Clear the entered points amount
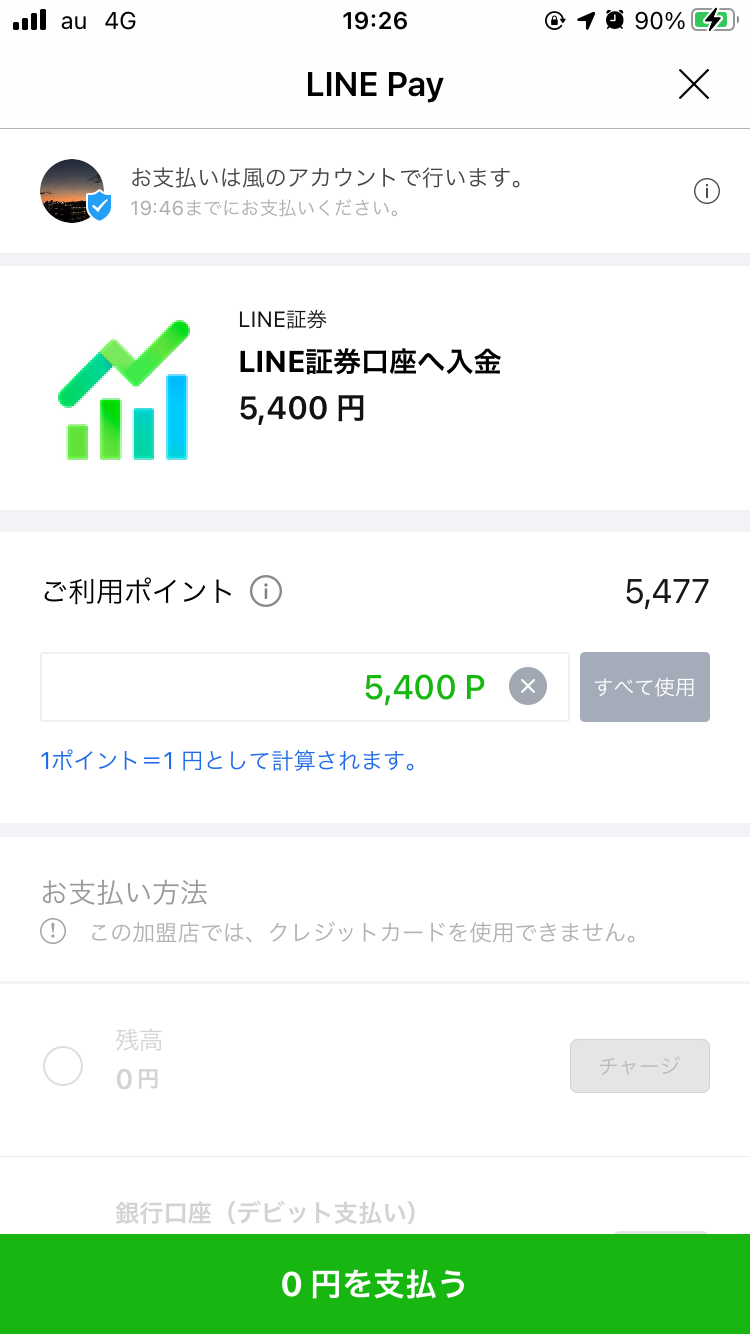 coord(528,687)
